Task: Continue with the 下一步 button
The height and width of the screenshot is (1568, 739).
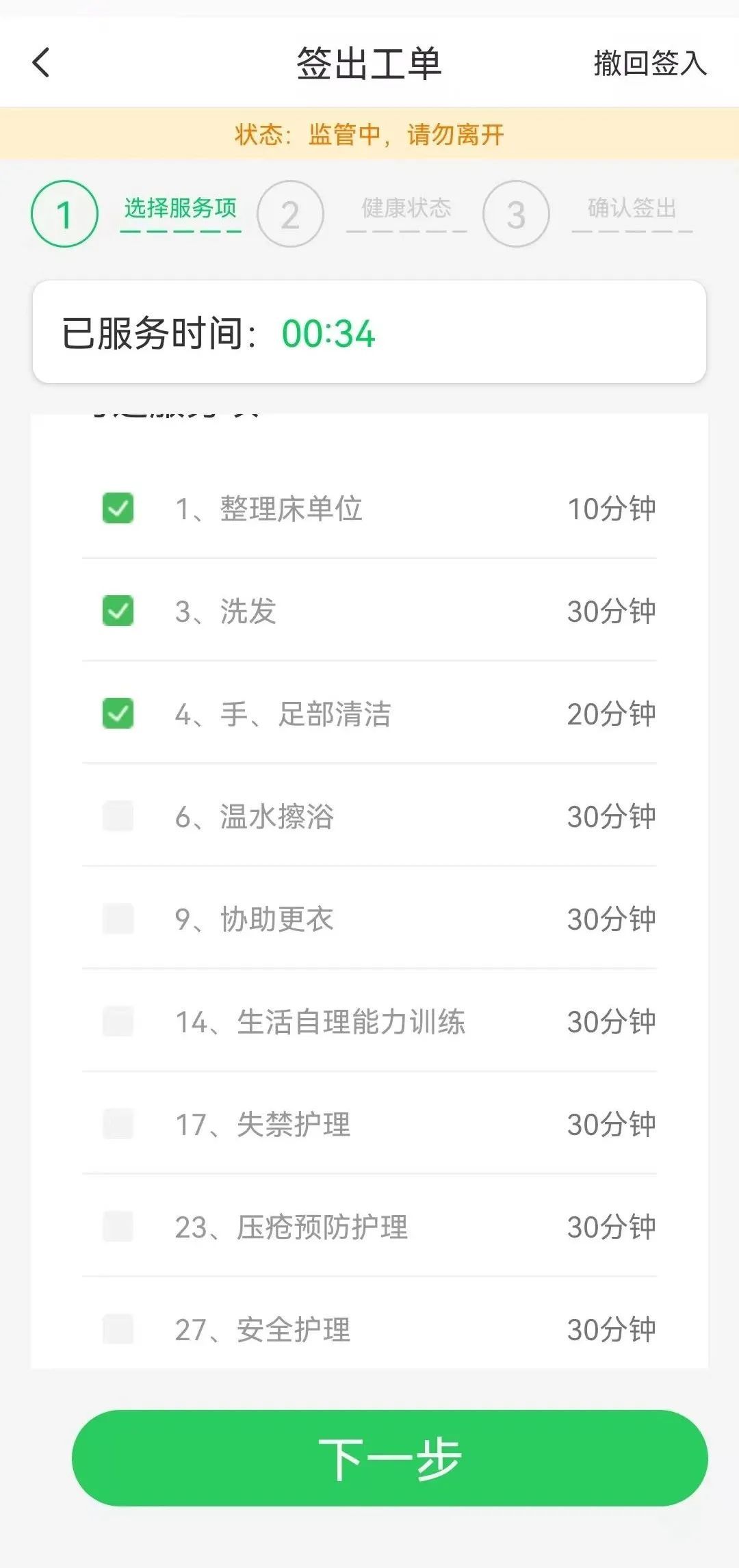Action: click(389, 1458)
